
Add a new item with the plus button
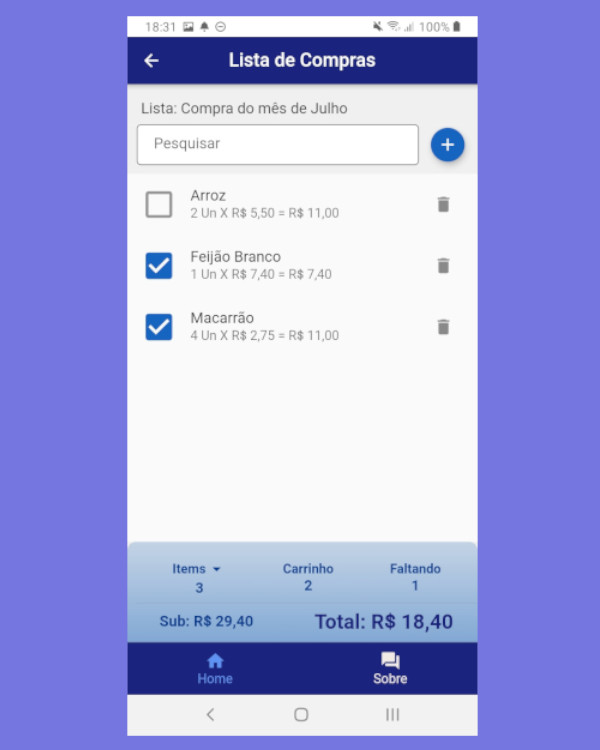point(447,145)
